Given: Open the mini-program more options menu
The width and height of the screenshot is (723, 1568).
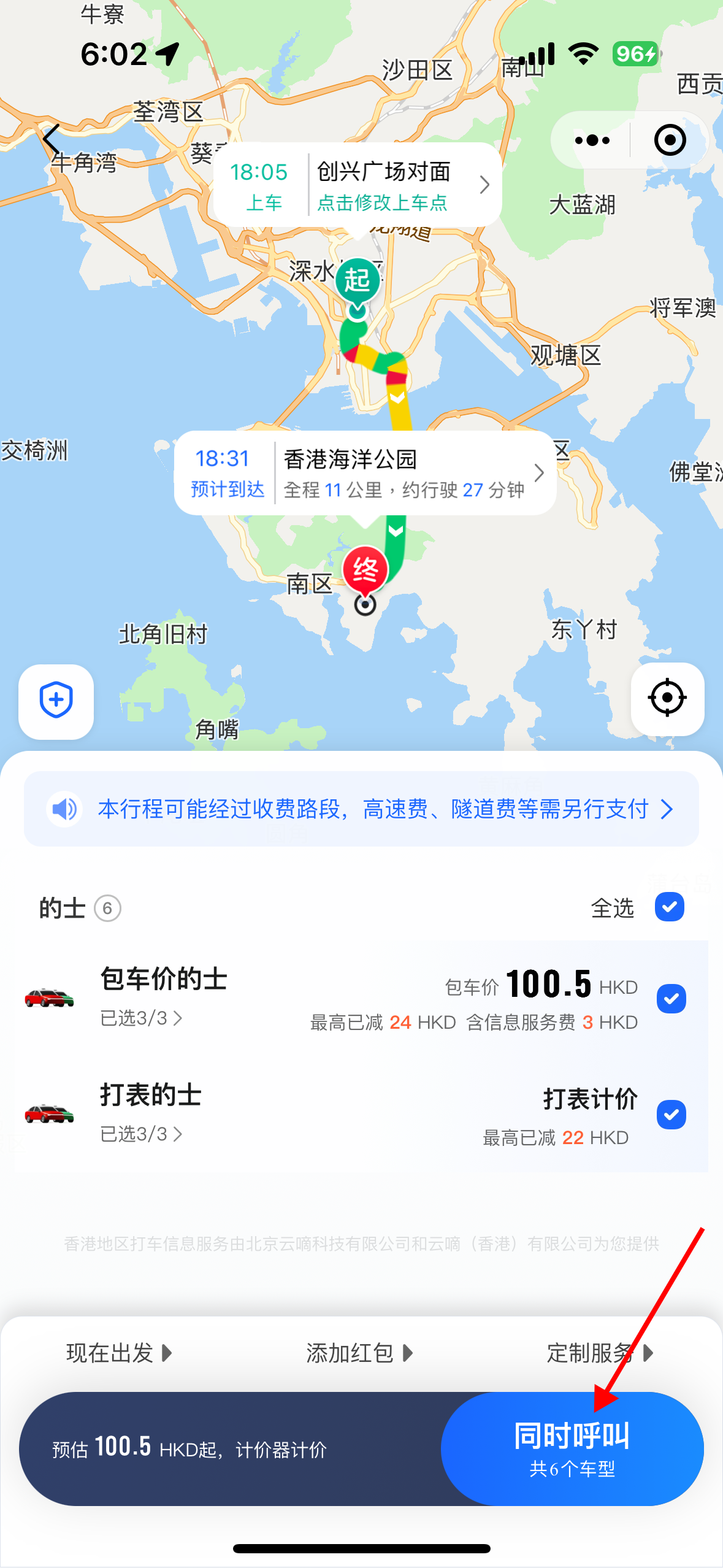Looking at the screenshot, I should pos(592,140).
